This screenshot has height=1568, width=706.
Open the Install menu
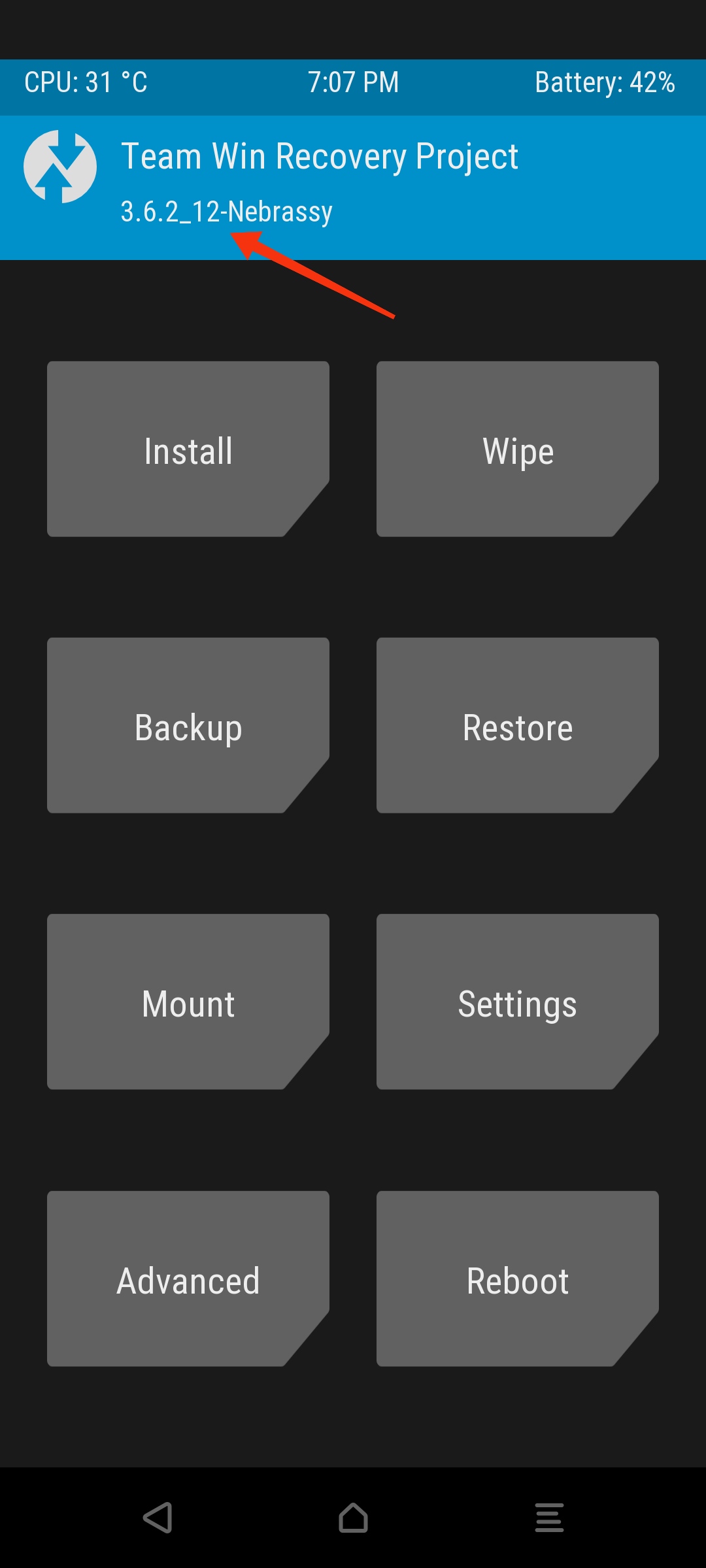[188, 449]
